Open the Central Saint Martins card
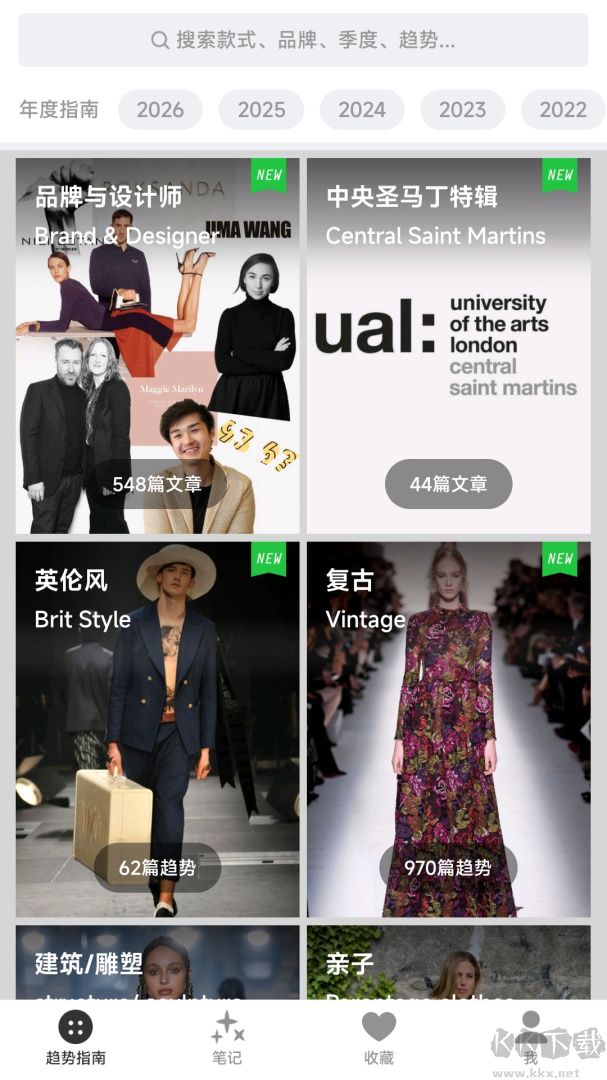The image size is (607, 1080). [x=448, y=345]
